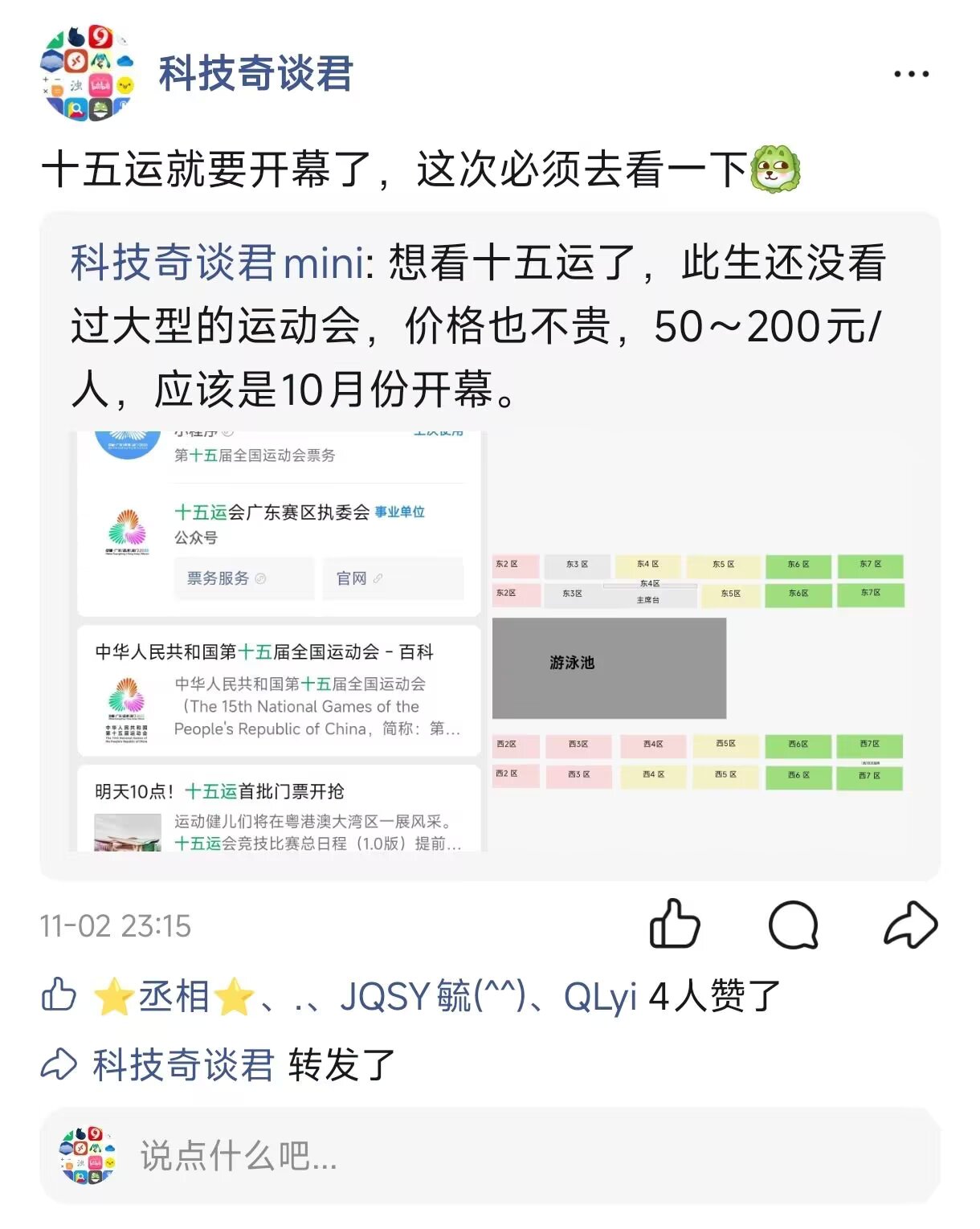Open the poster's avatar at the top

coord(88,73)
